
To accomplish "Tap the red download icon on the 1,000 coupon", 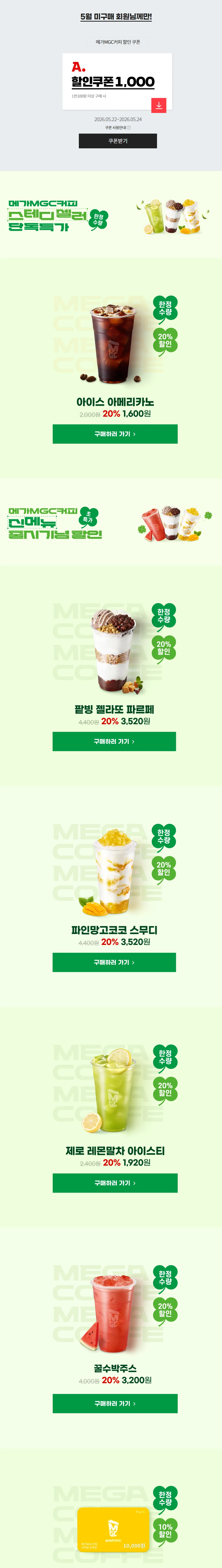I will (x=159, y=105).
